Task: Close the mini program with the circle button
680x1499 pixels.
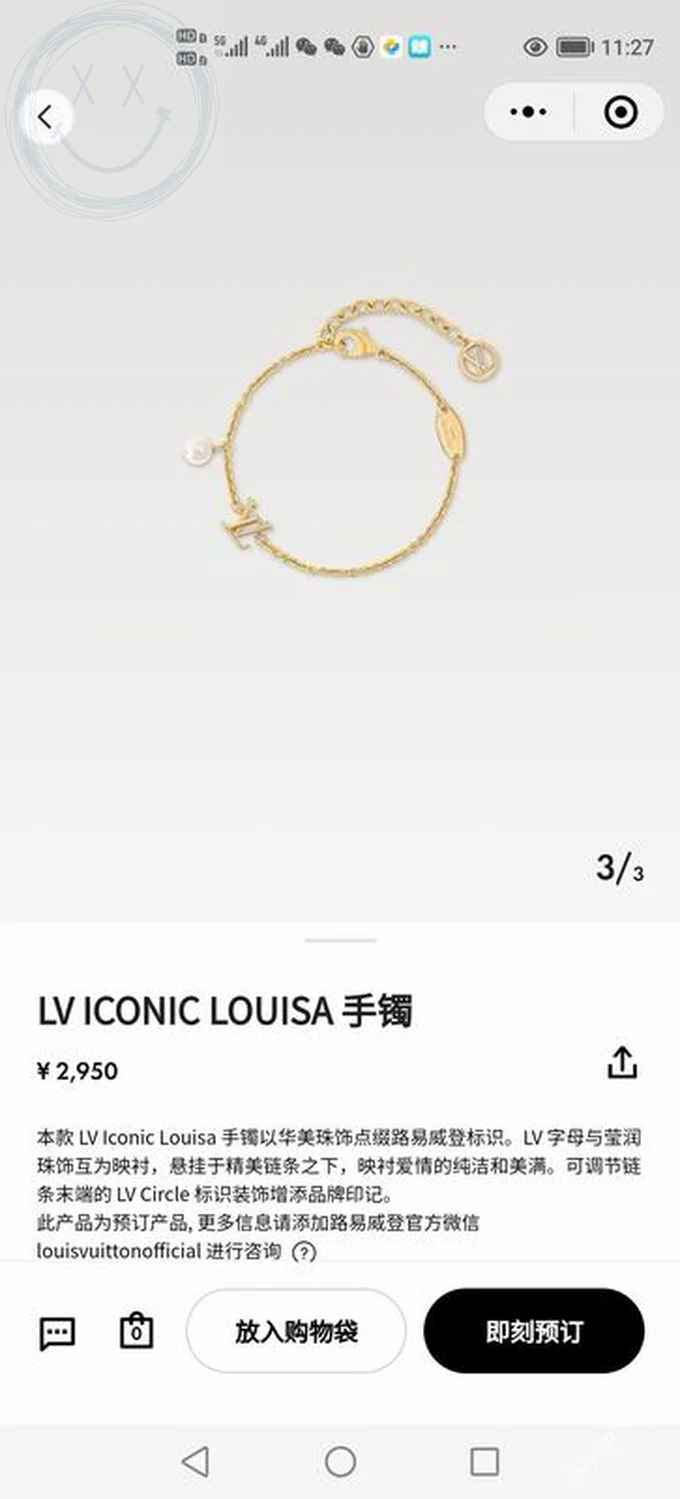Action: pos(620,112)
